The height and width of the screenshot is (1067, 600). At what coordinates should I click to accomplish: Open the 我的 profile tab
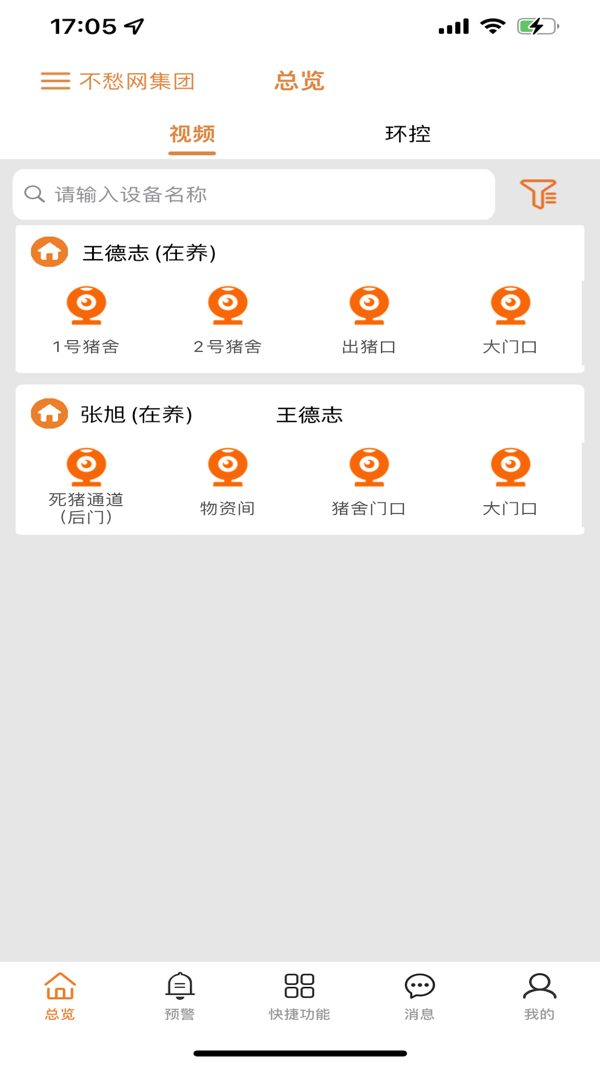pos(539,996)
